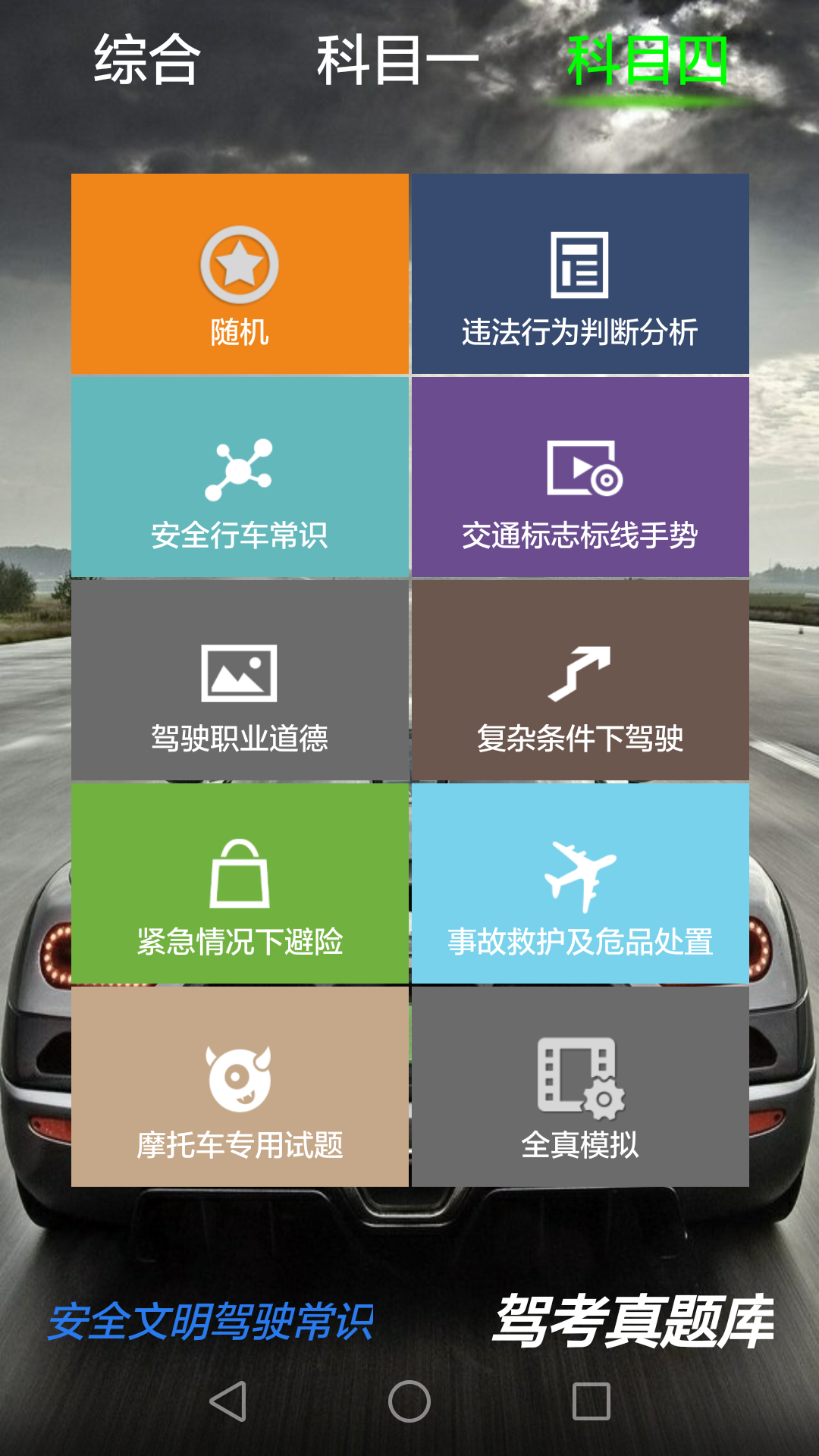Open 事故救护及危品处置 category
Screen dimensions: 819x1456
(x=580, y=883)
